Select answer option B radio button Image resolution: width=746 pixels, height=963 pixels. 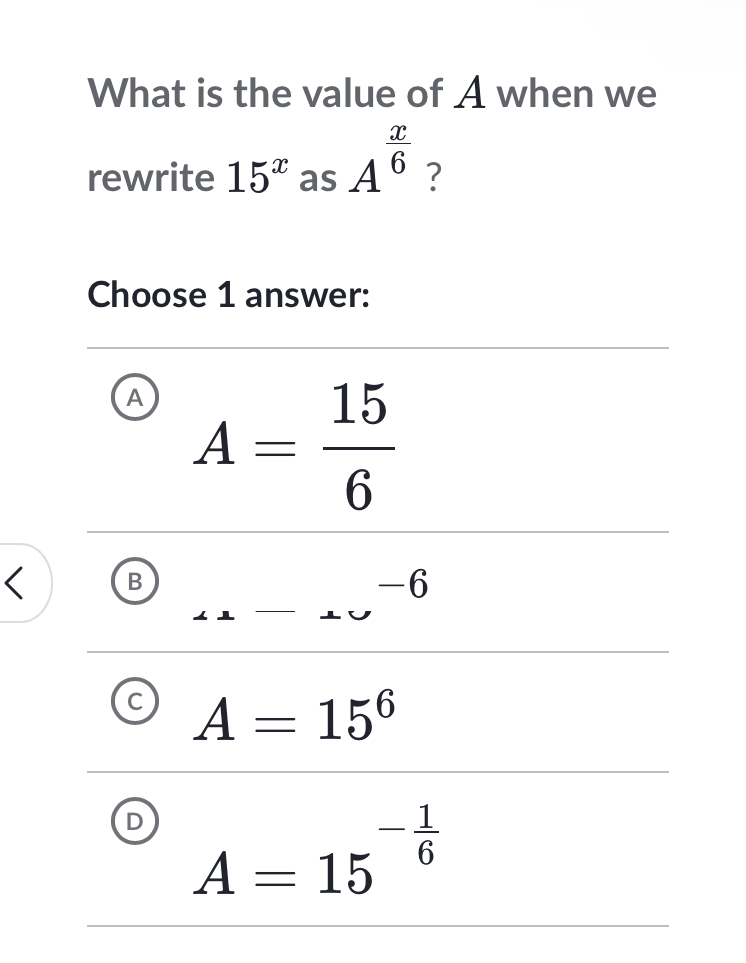click(x=137, y=580)
